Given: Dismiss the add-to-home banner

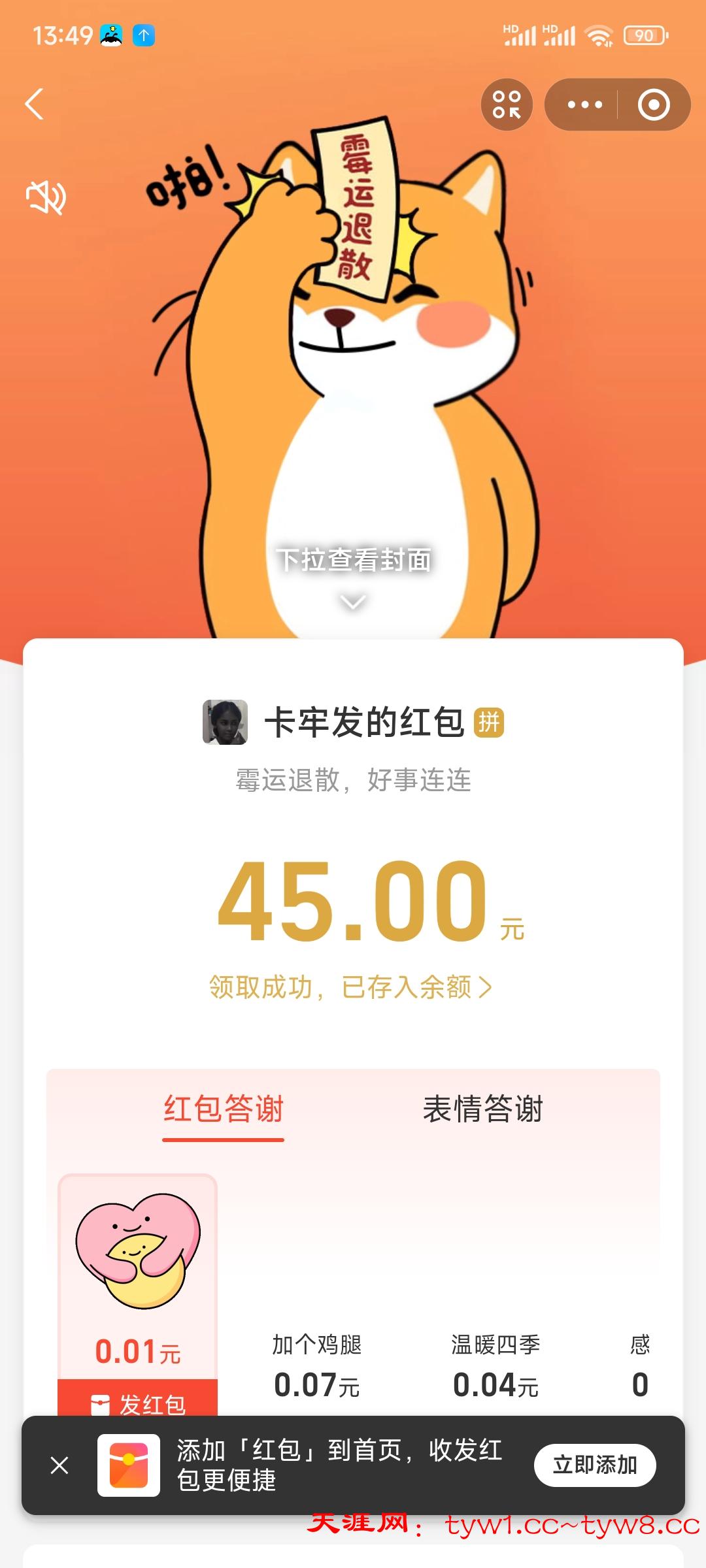Looking at the screenshot, I should tap(59, 1465).
